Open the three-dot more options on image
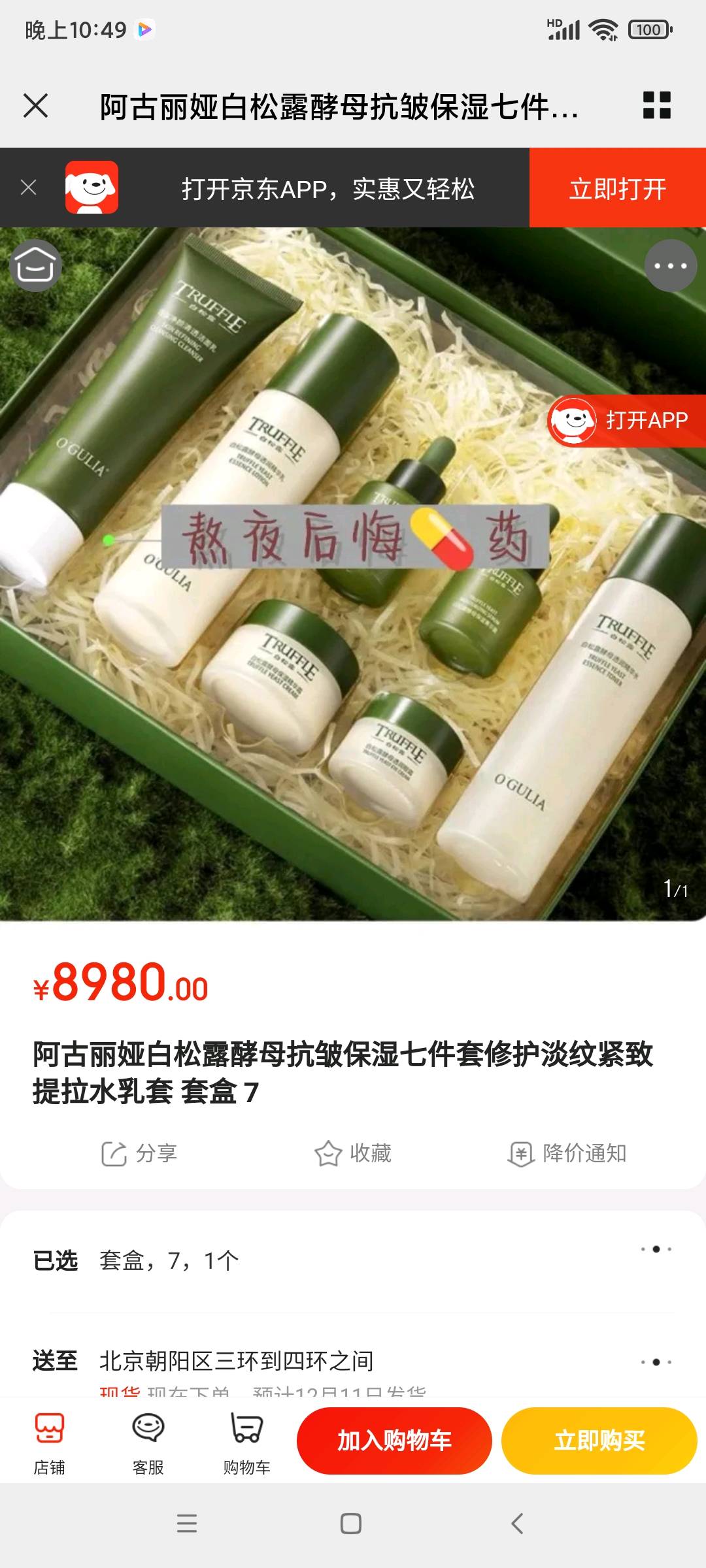706x1568 pixels. point(670,265)
